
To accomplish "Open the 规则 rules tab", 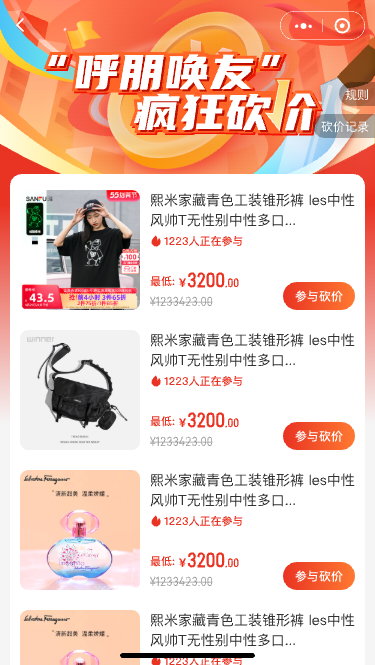I will click(x=357, y=94).
